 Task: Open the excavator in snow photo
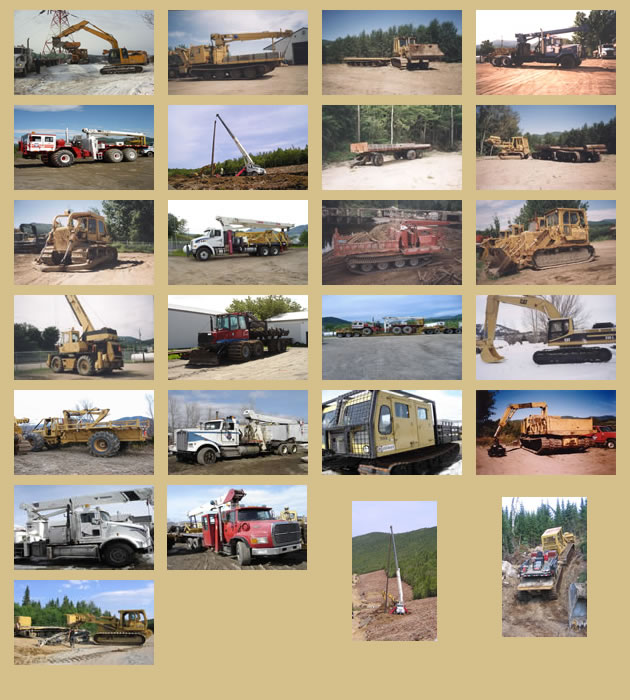tap(84, 52)
